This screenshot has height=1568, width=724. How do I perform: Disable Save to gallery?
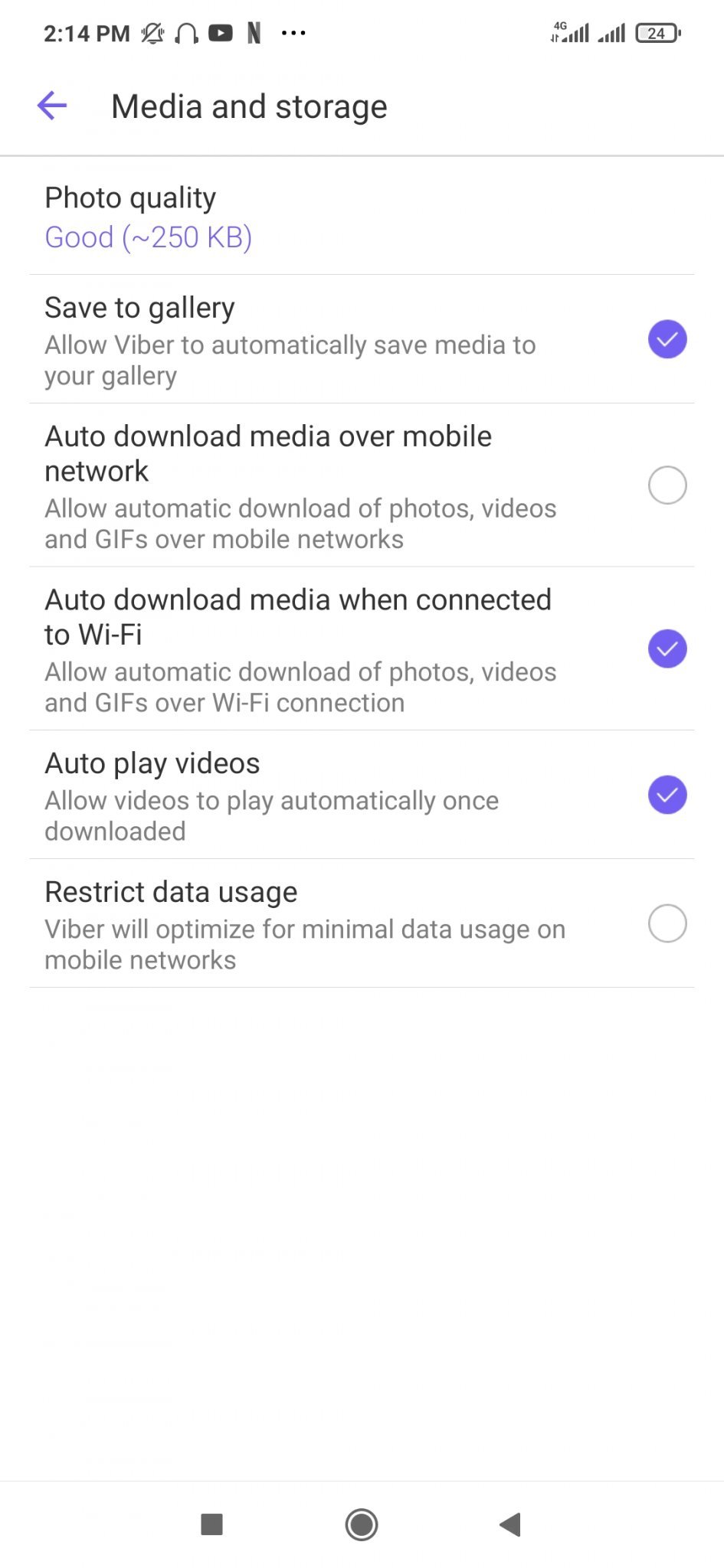(x=667, y=339)
